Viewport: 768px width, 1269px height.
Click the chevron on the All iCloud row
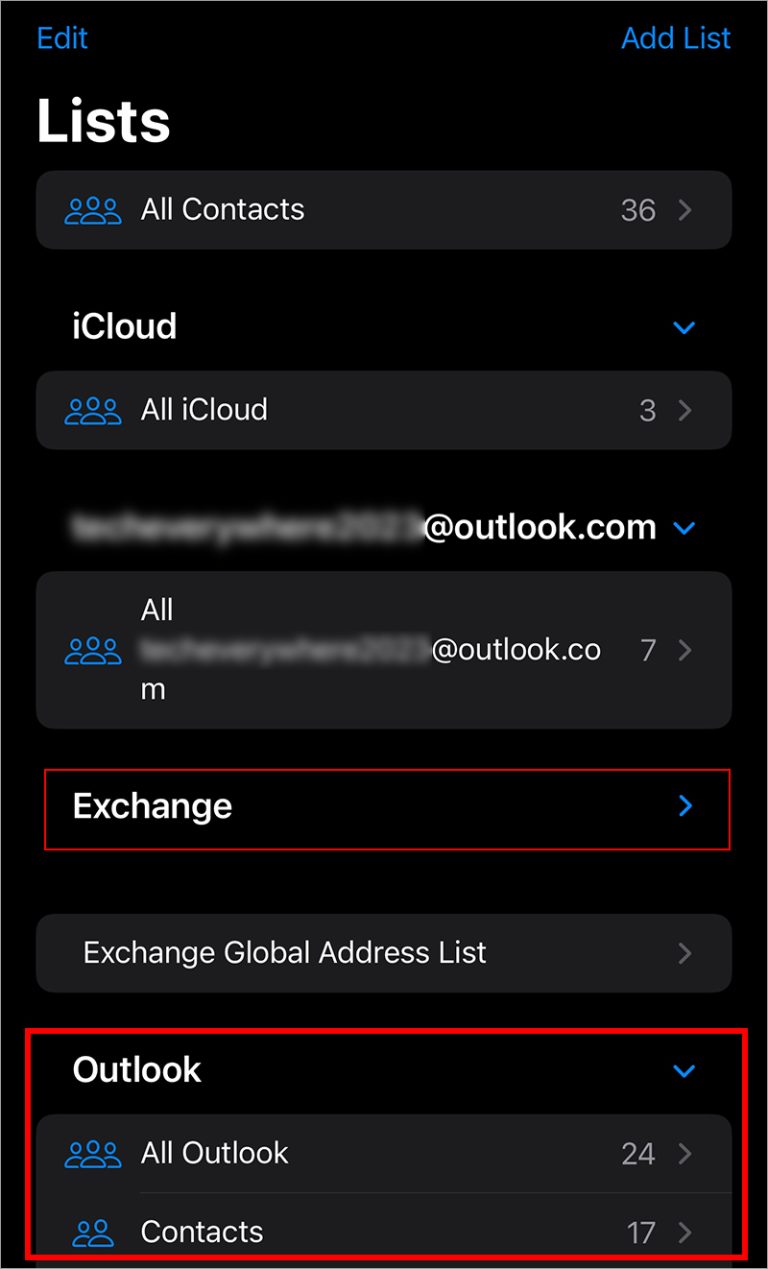pos(686,409)
